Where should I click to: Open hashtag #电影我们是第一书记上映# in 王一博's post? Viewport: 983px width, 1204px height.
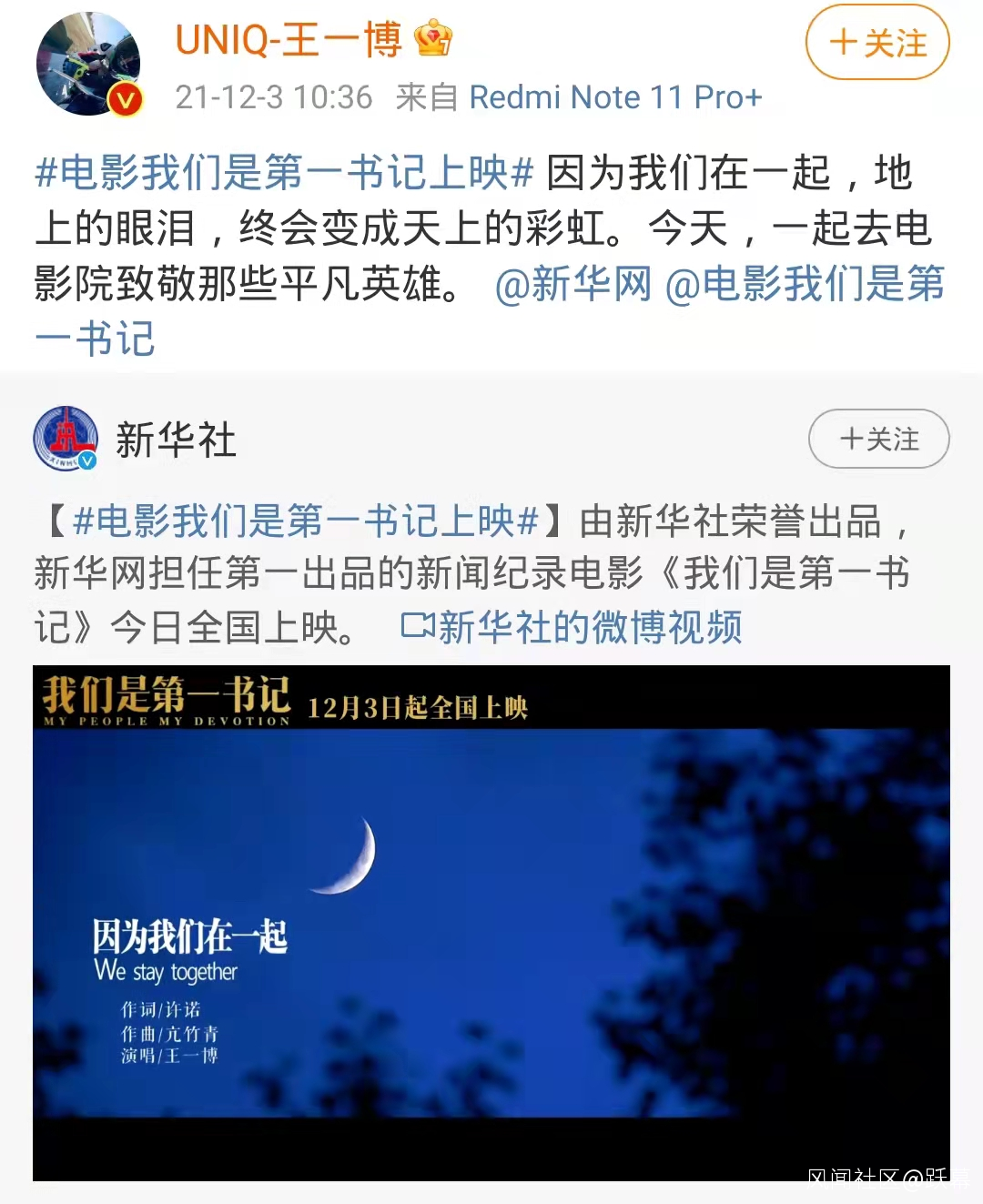(283, 172)
